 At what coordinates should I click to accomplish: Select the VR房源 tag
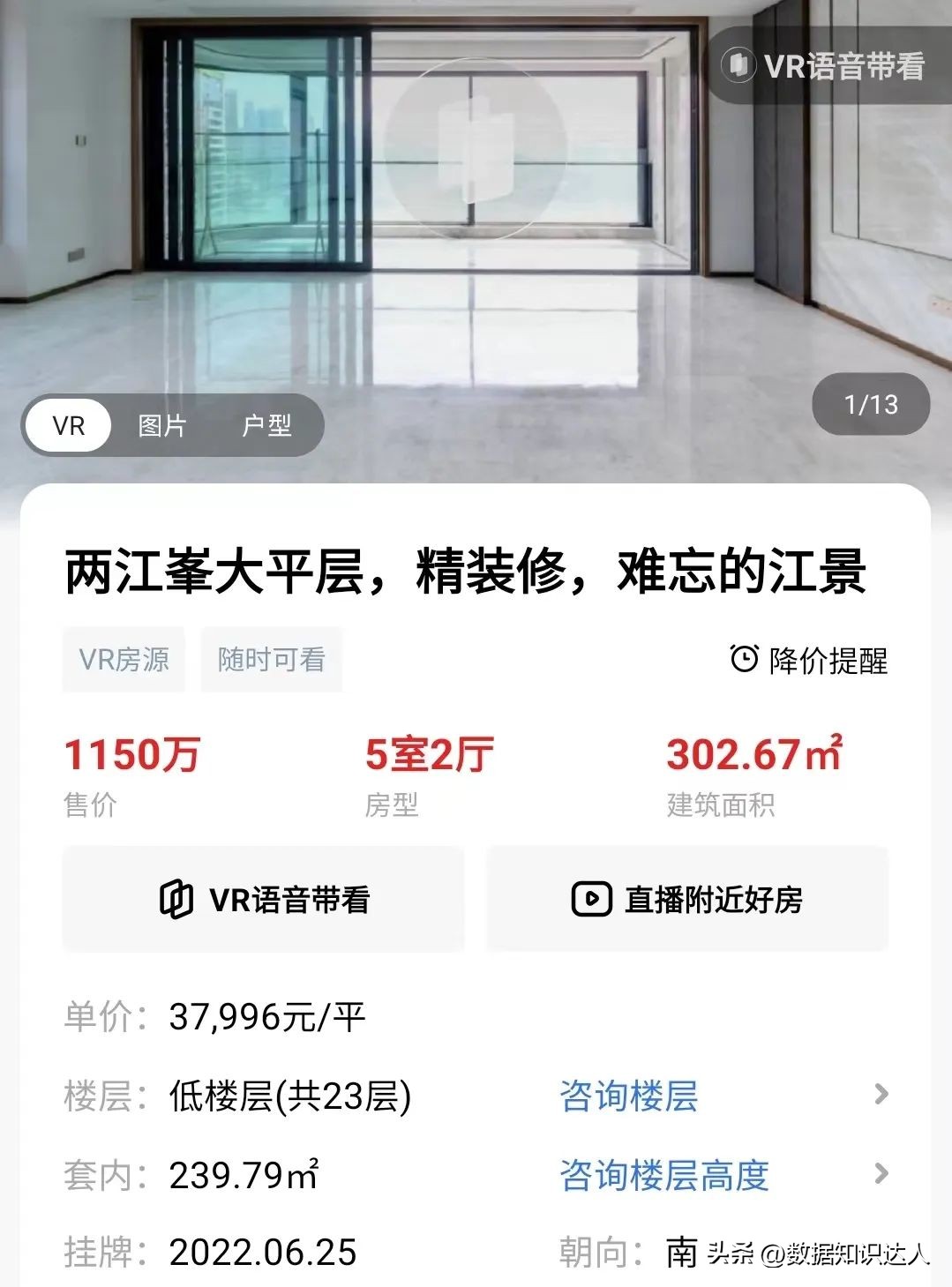tap(123, 659)
